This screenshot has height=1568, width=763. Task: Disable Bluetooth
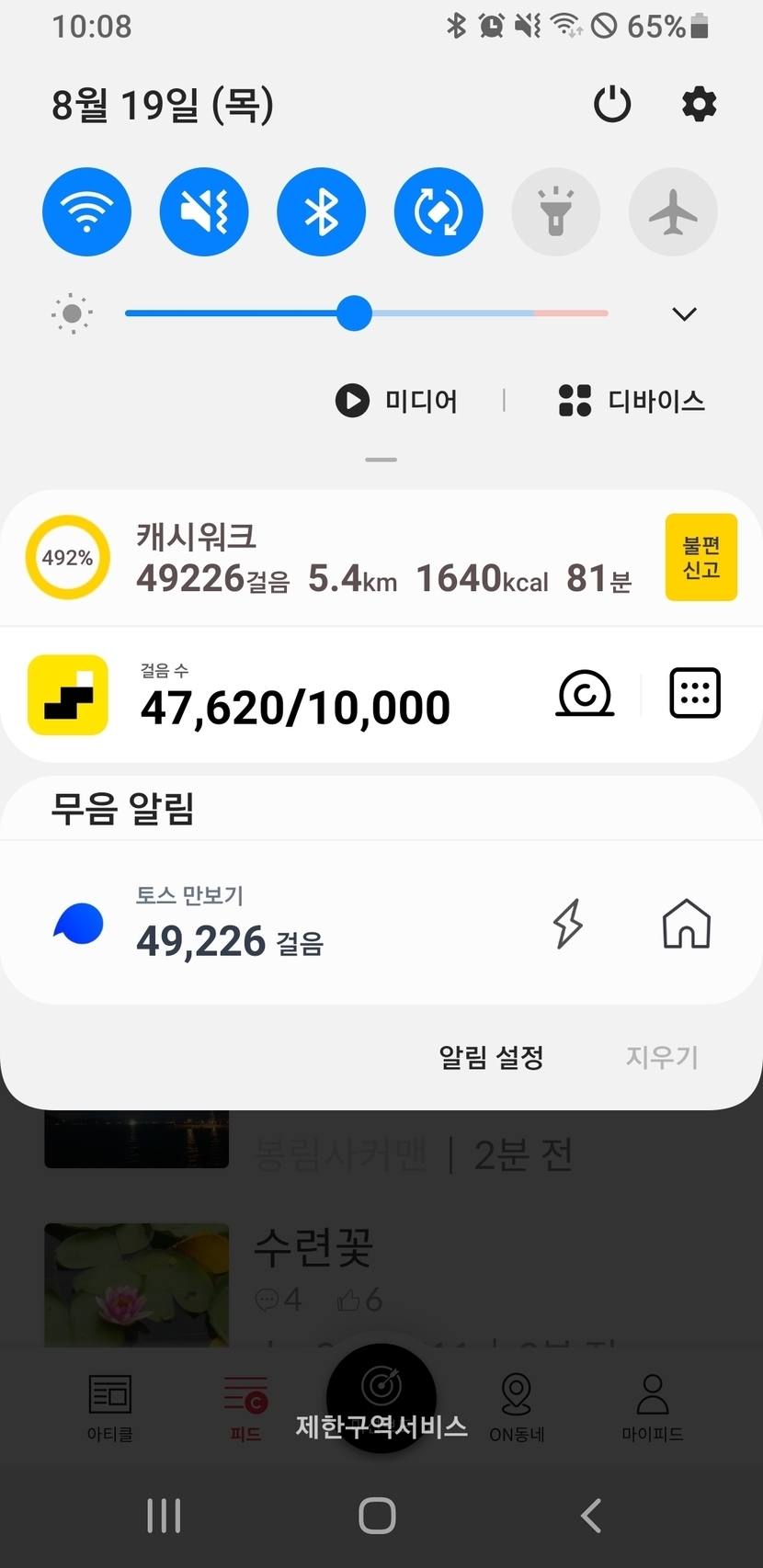coord(322,212)
